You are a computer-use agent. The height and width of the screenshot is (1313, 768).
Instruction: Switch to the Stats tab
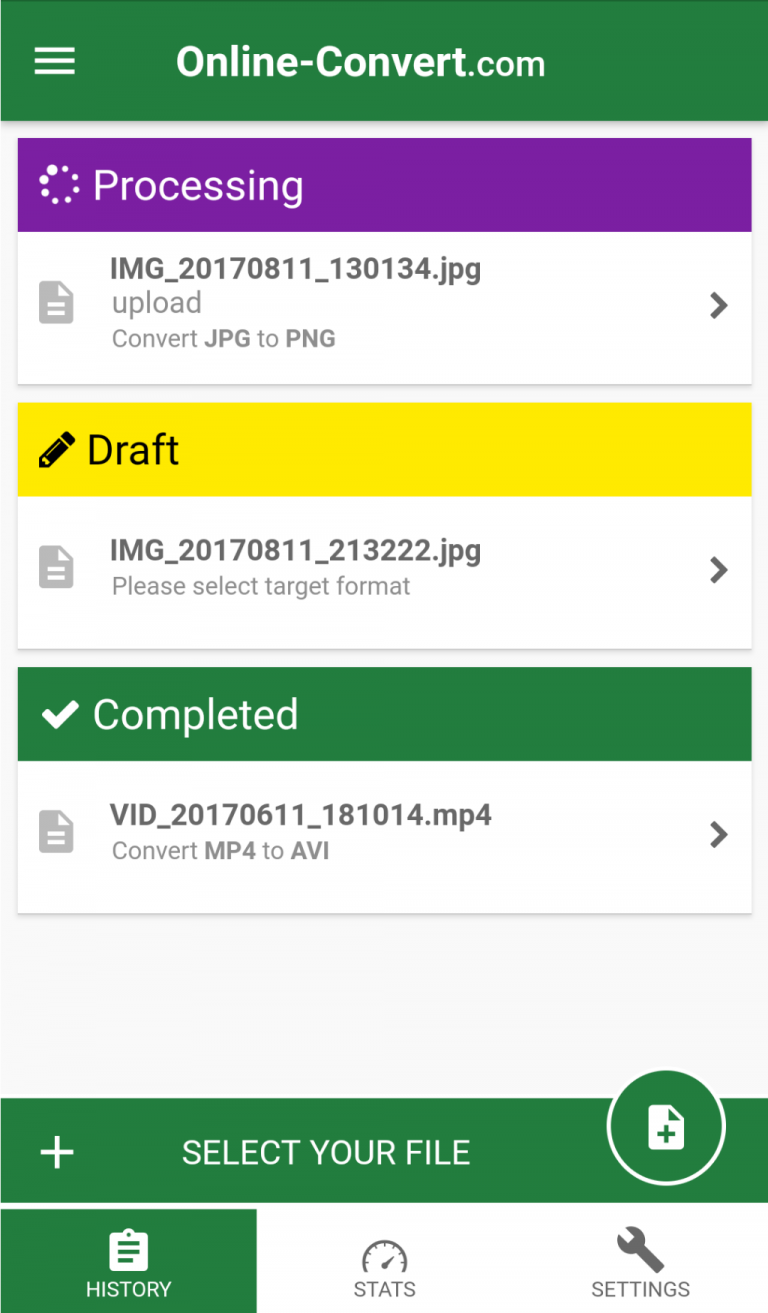click(x=385, y=1261)
